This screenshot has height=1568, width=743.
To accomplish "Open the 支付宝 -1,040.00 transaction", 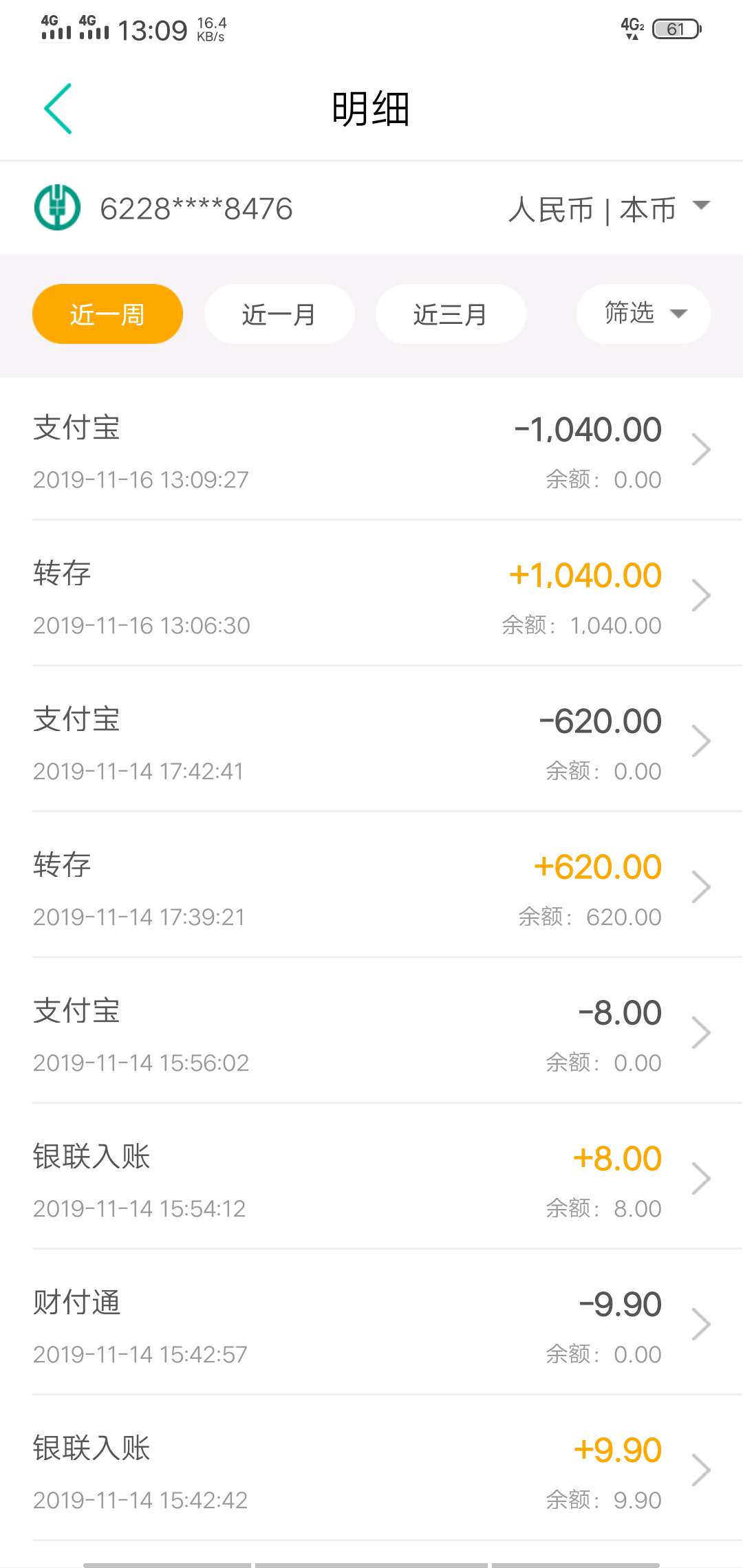I will (x=371, y=450).
